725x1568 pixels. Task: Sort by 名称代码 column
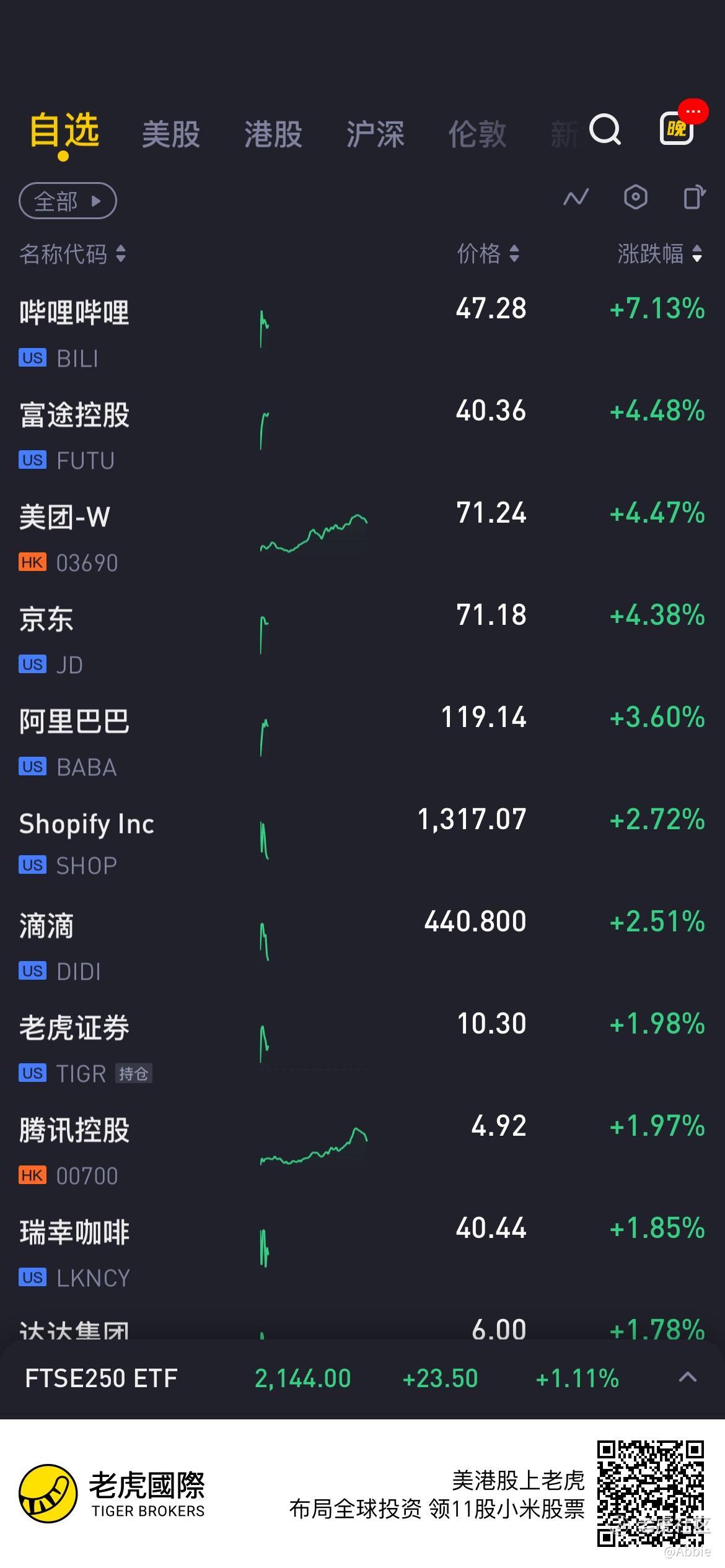73,254
